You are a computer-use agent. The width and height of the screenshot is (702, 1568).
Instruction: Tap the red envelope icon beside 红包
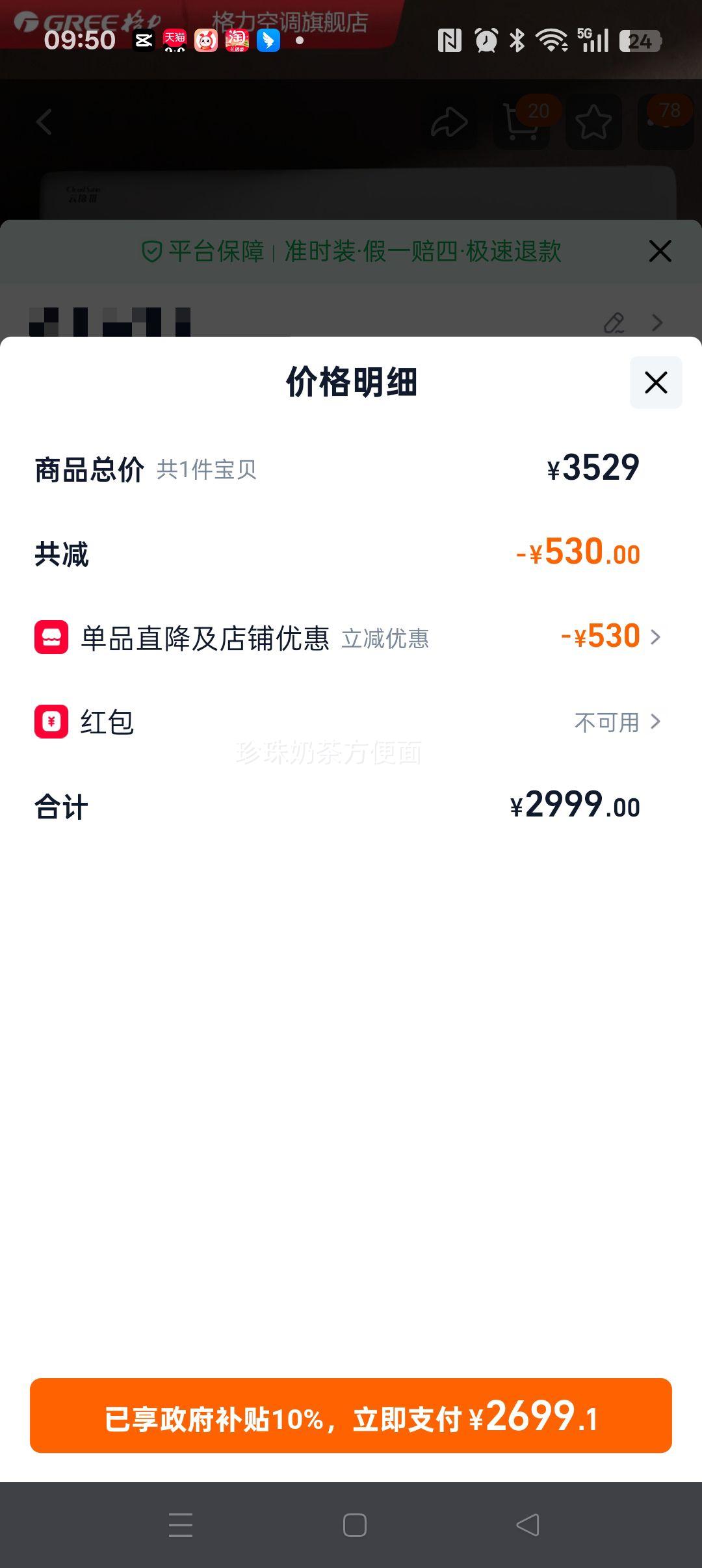[x=51, y=723]
